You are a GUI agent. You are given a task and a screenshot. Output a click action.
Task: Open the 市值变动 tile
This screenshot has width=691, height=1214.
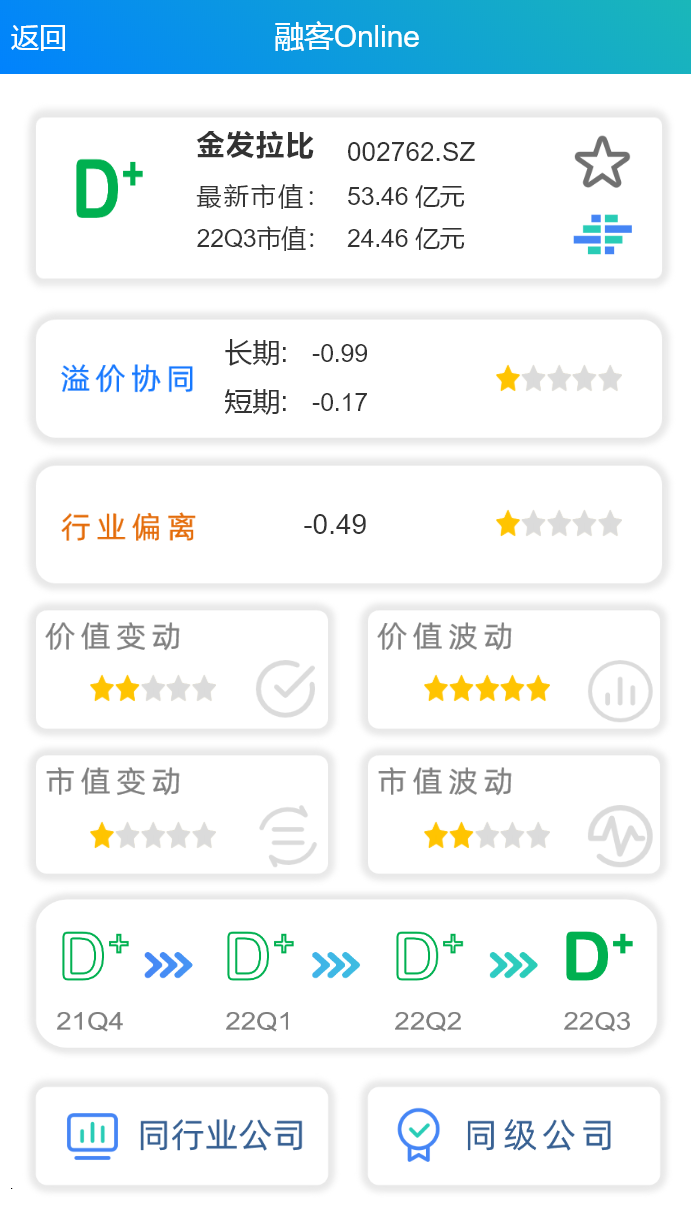[x=182, y=814]
